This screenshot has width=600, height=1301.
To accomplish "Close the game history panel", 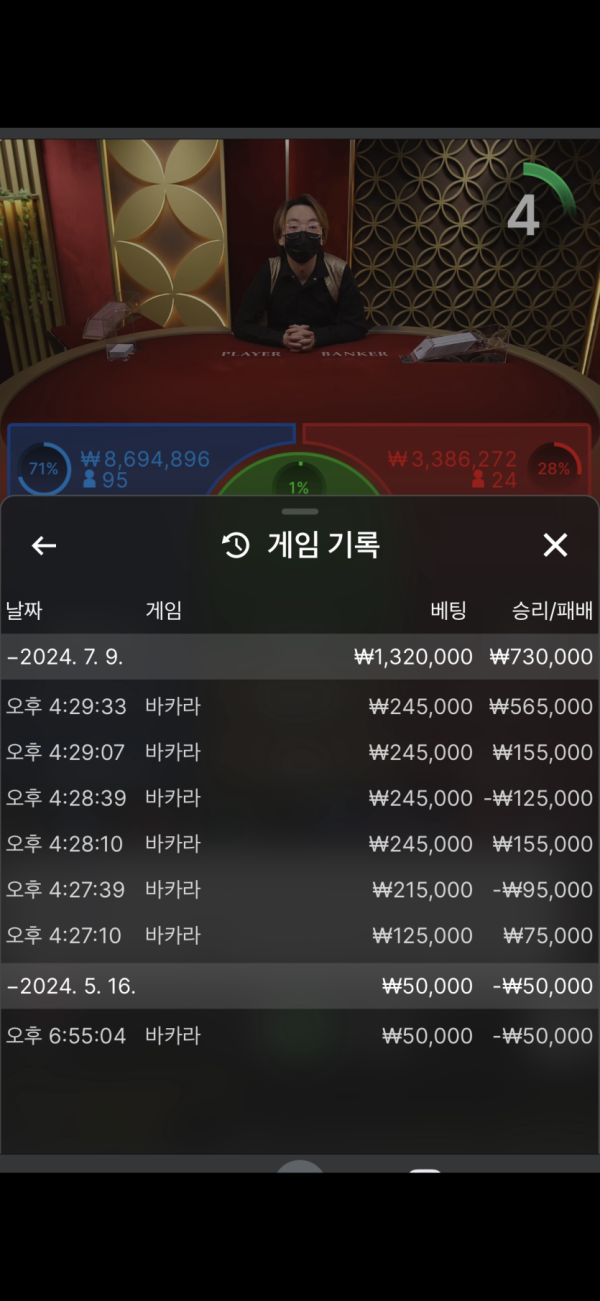I will tap(555, 545).
